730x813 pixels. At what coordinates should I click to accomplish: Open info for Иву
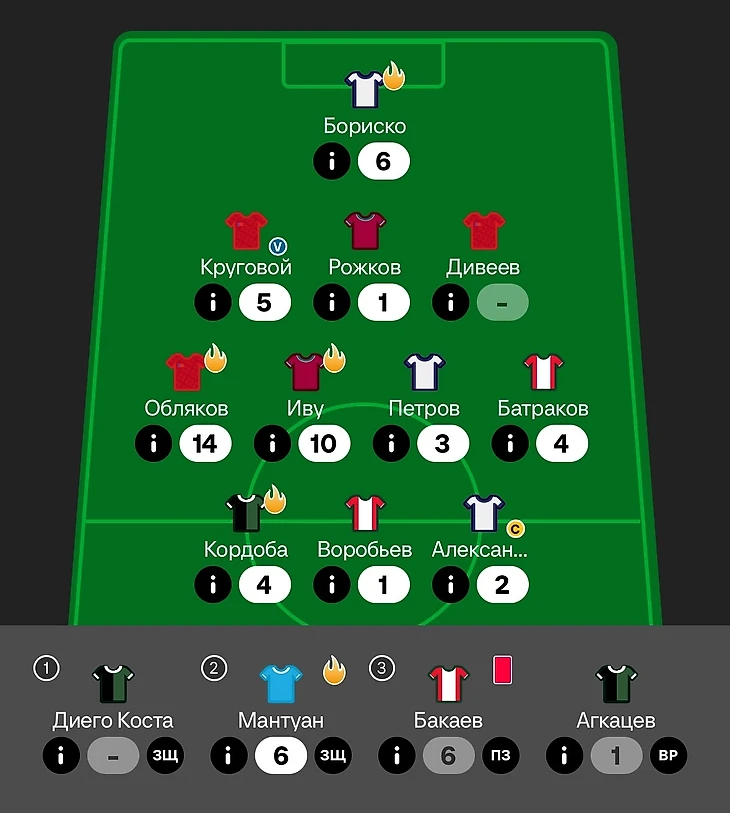(x=272, y=444)
